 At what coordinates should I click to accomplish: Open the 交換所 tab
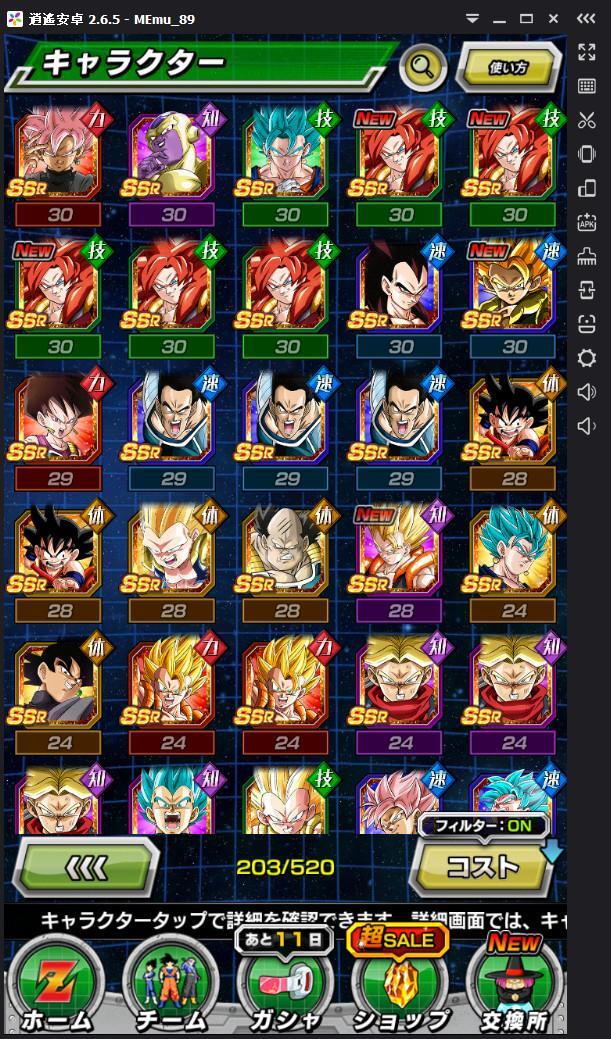(x=516, y=985)
